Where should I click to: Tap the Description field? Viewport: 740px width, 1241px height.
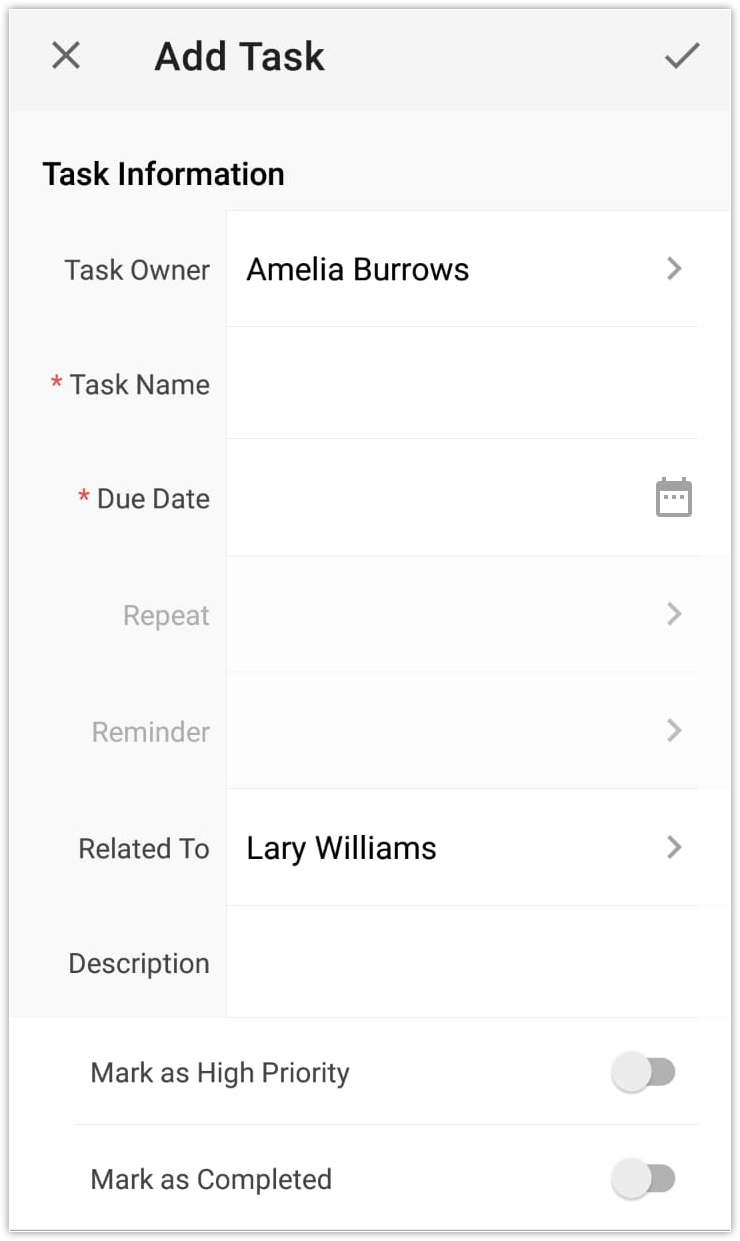[x=462, y=963]
